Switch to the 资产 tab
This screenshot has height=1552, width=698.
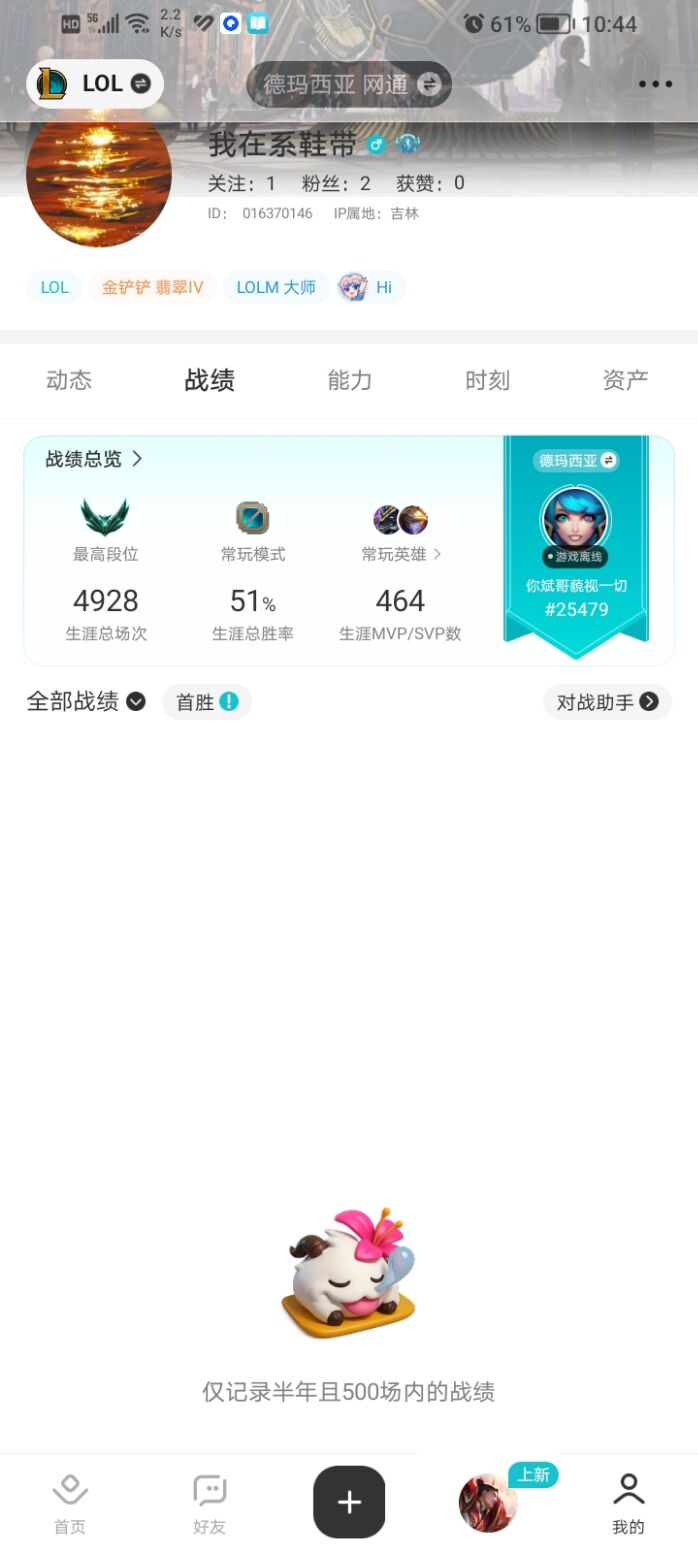coord(626,380)
